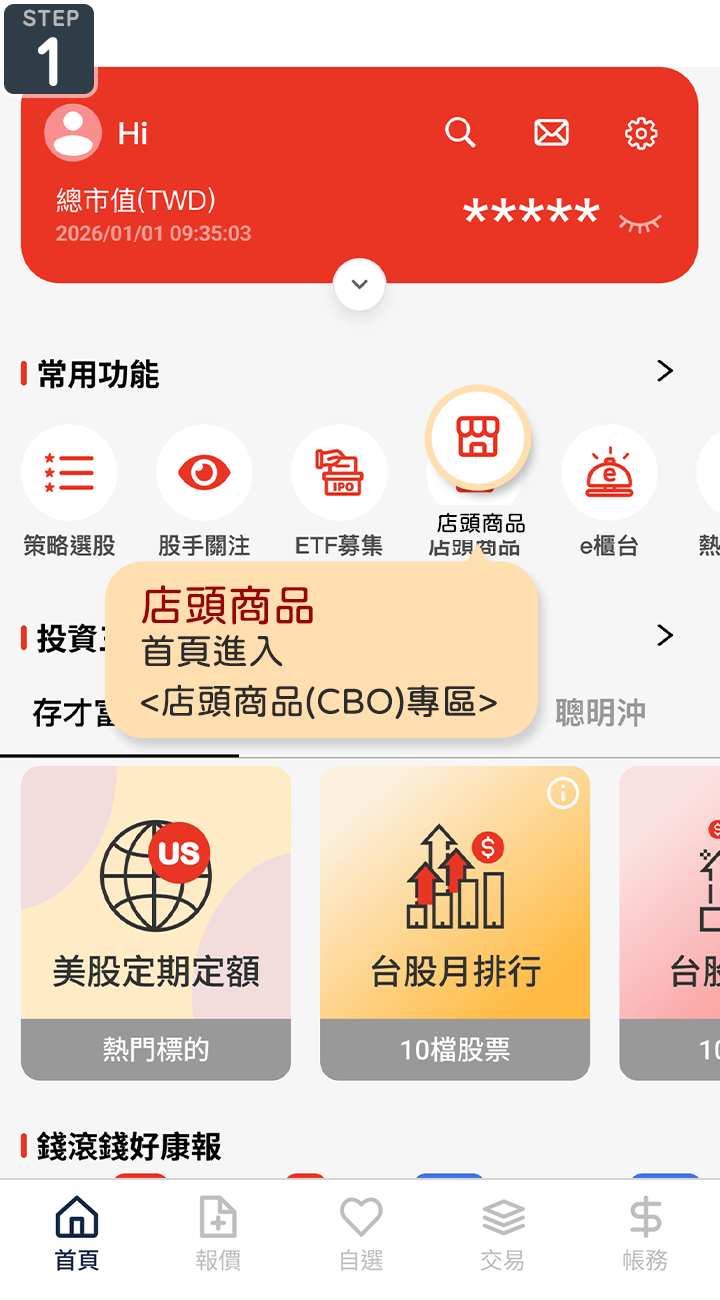Image resolution: width=720 pixels, height=1300 pixels.
Task: Switch to the 自選 tab
Action: (361, 1232)
